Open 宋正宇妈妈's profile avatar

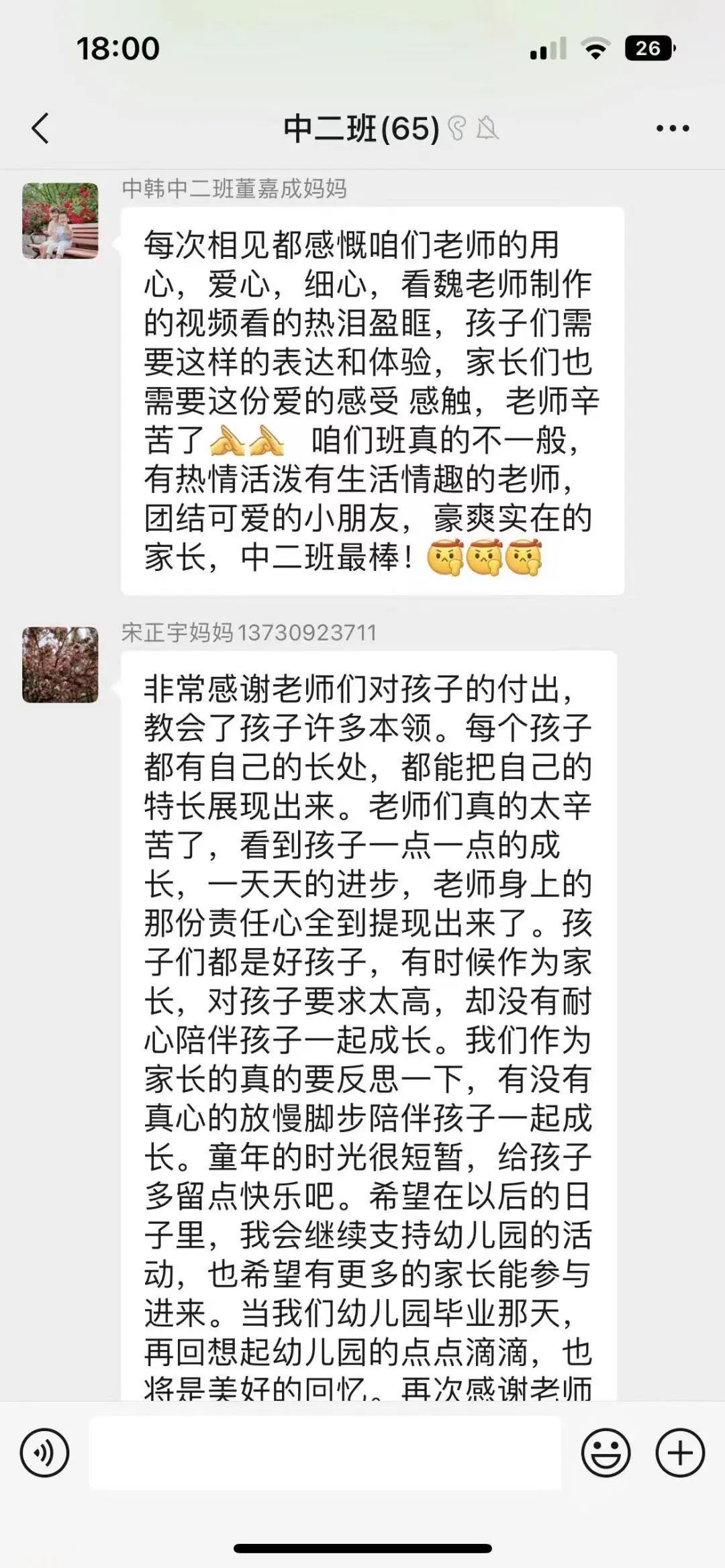(60, 665)
